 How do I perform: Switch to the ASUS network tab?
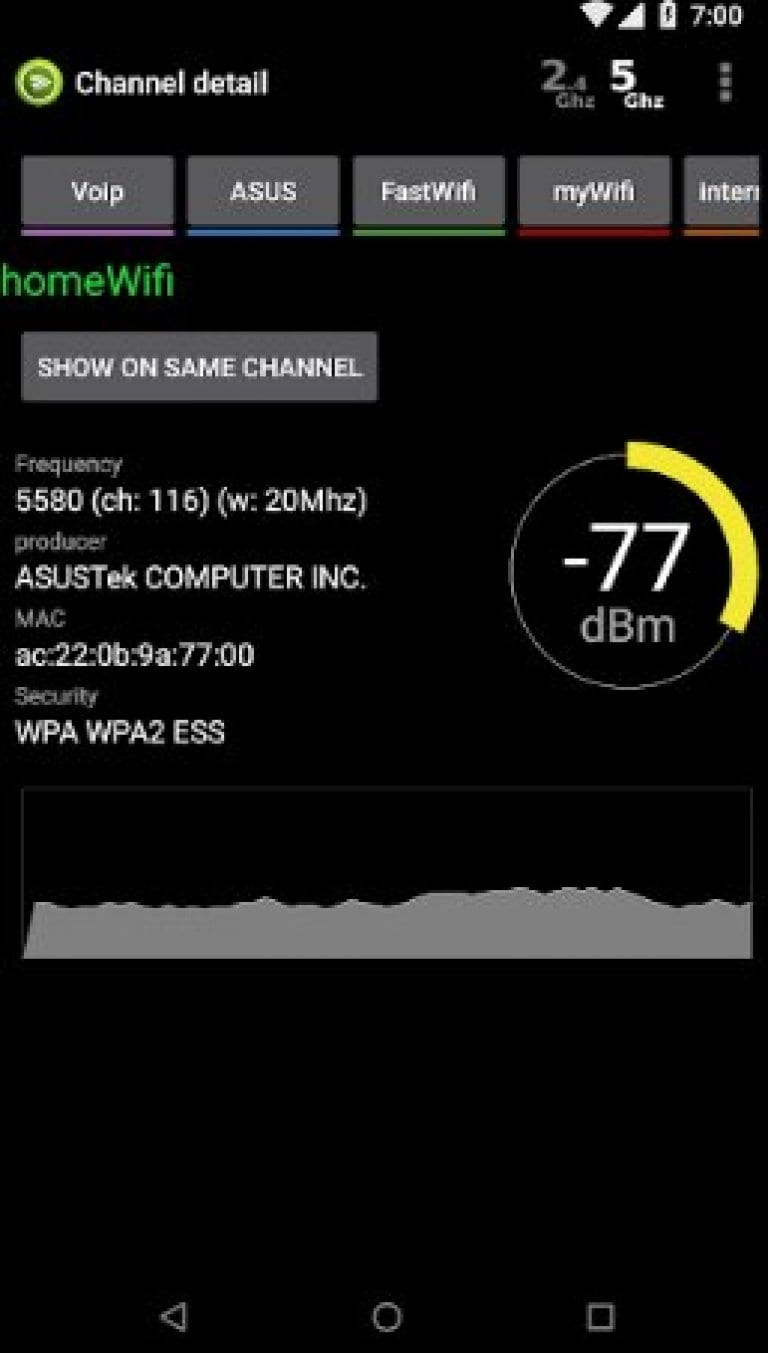263,191
